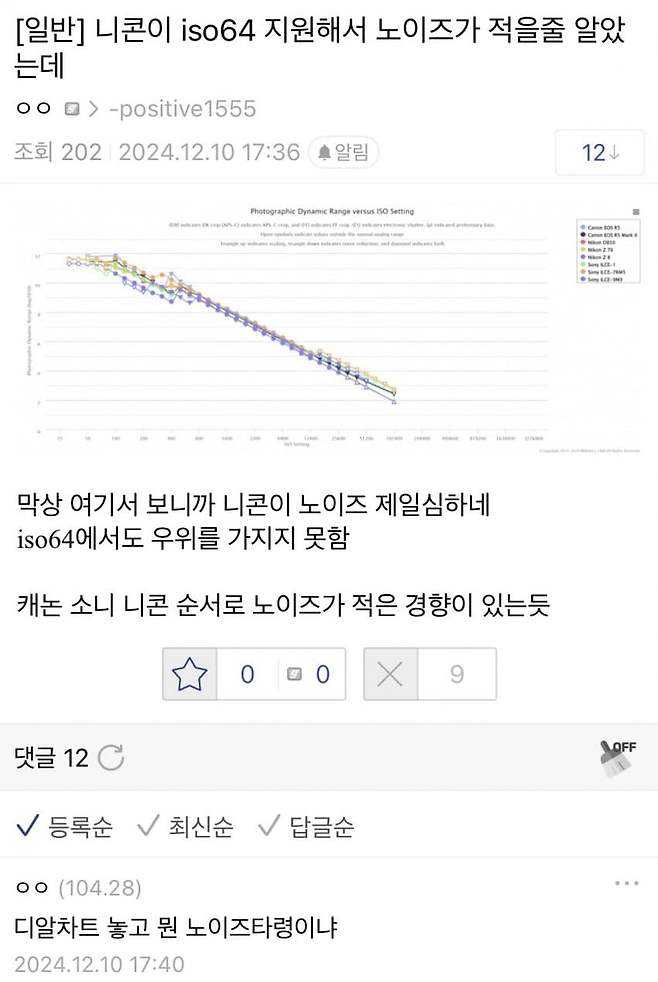Sort comments by 등록순

pos(65,826)
